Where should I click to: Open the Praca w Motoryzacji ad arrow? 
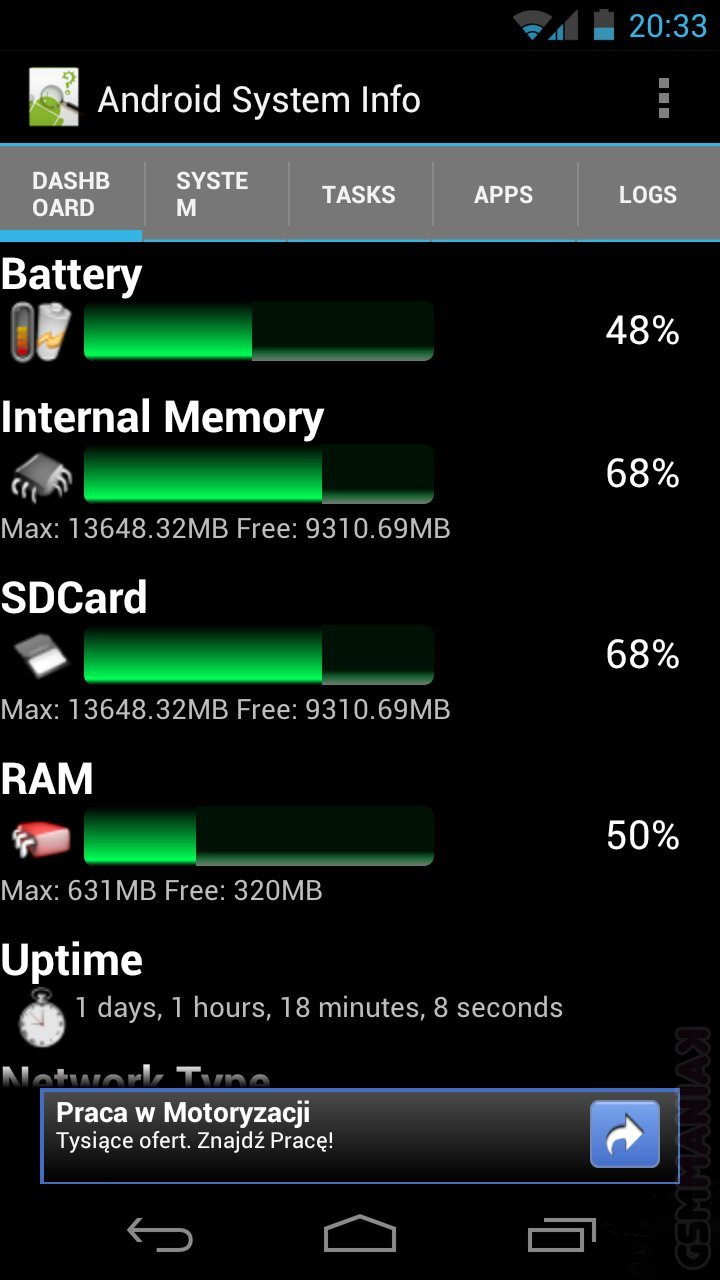pyautogui.click(x=624, y=1135)
